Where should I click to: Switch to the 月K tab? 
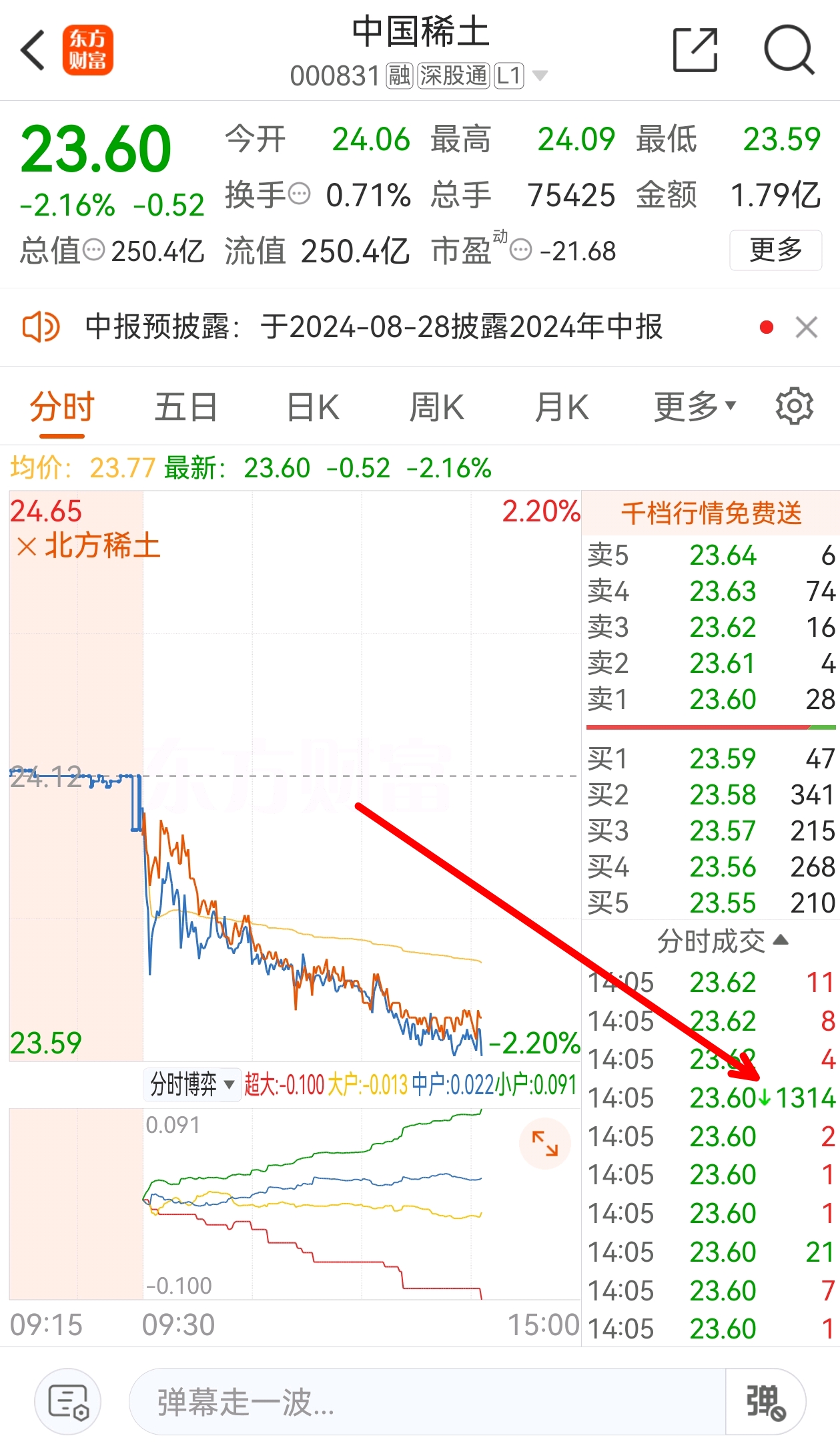coord(561,407)
